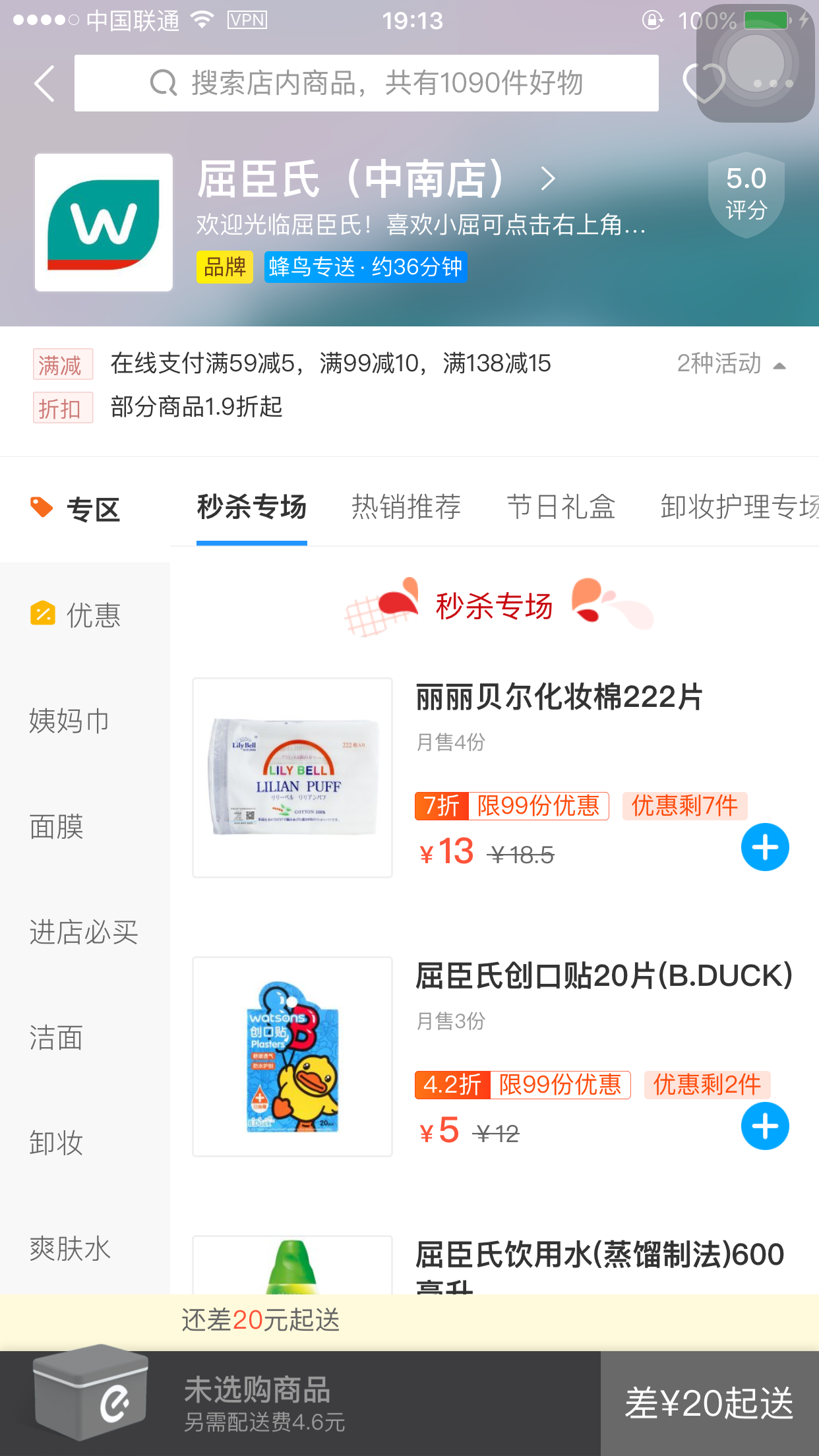Collapse the 2种活动 promotions list
The height and width of the screenshot is (1456, 819).
[x=732, y=364]
